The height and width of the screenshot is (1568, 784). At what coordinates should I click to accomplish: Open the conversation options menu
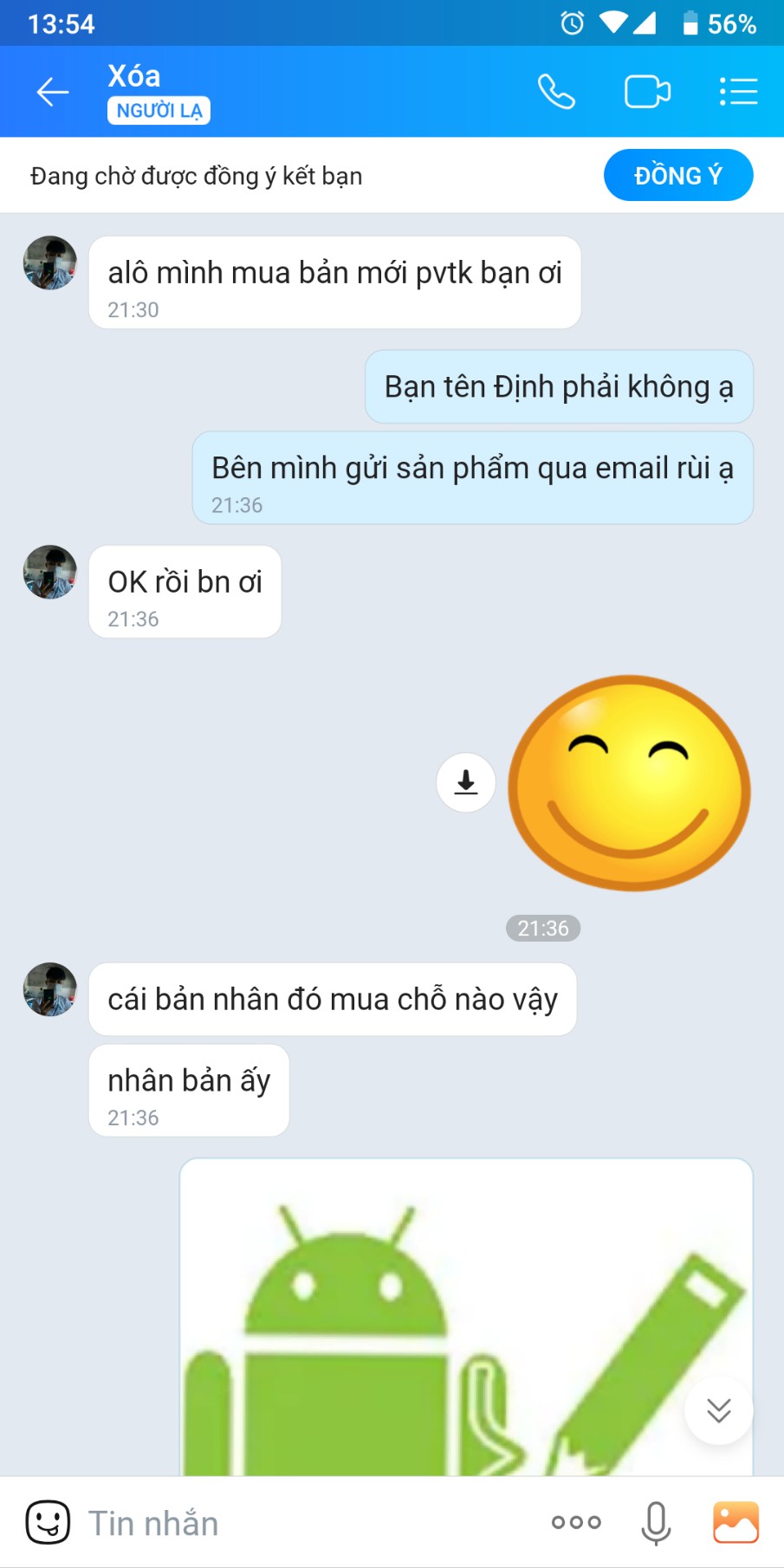click(738, 91)
